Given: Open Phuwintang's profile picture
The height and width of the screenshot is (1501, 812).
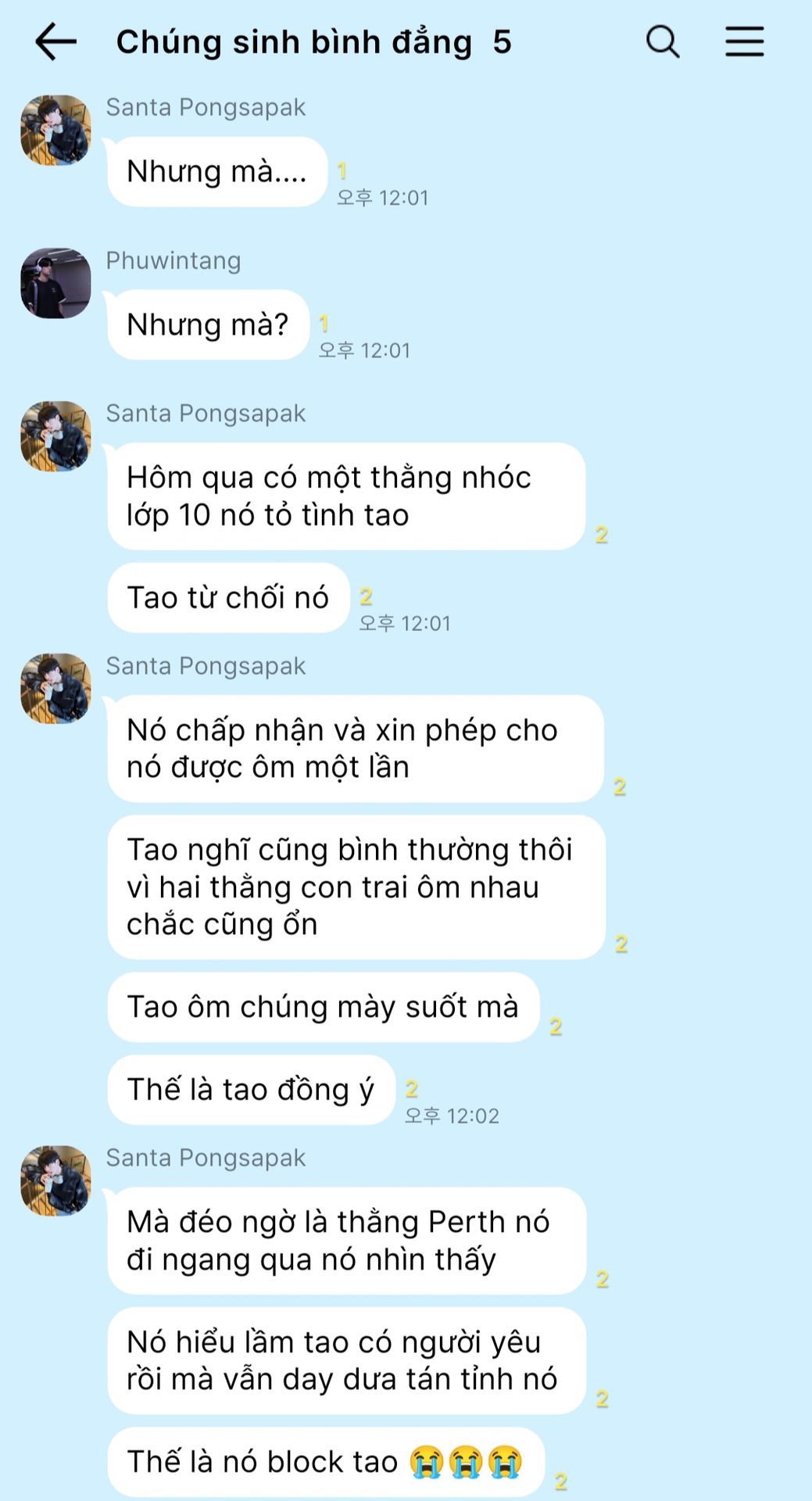Looking at the screenshot, I should tap(55, 283).
